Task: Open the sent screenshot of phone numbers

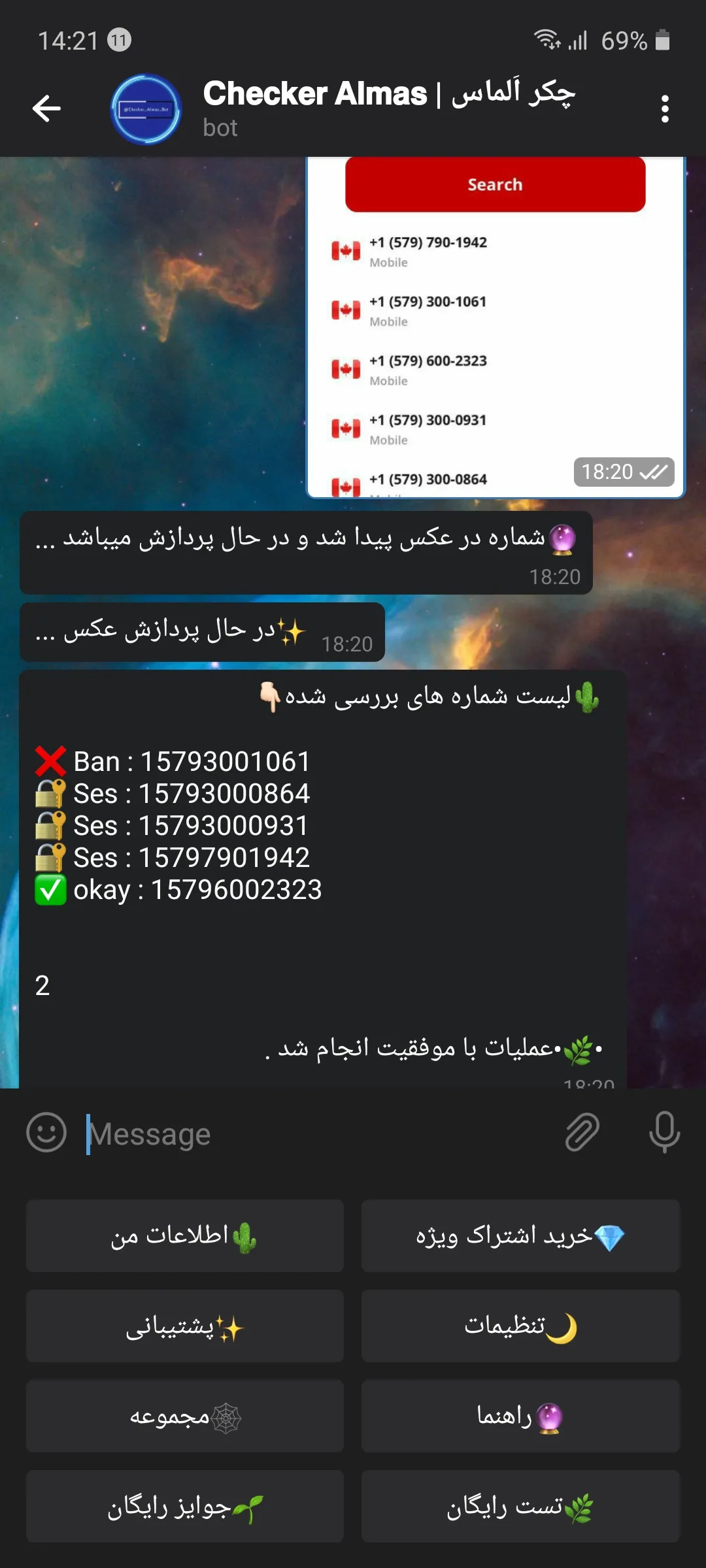Action: [496, 327]
